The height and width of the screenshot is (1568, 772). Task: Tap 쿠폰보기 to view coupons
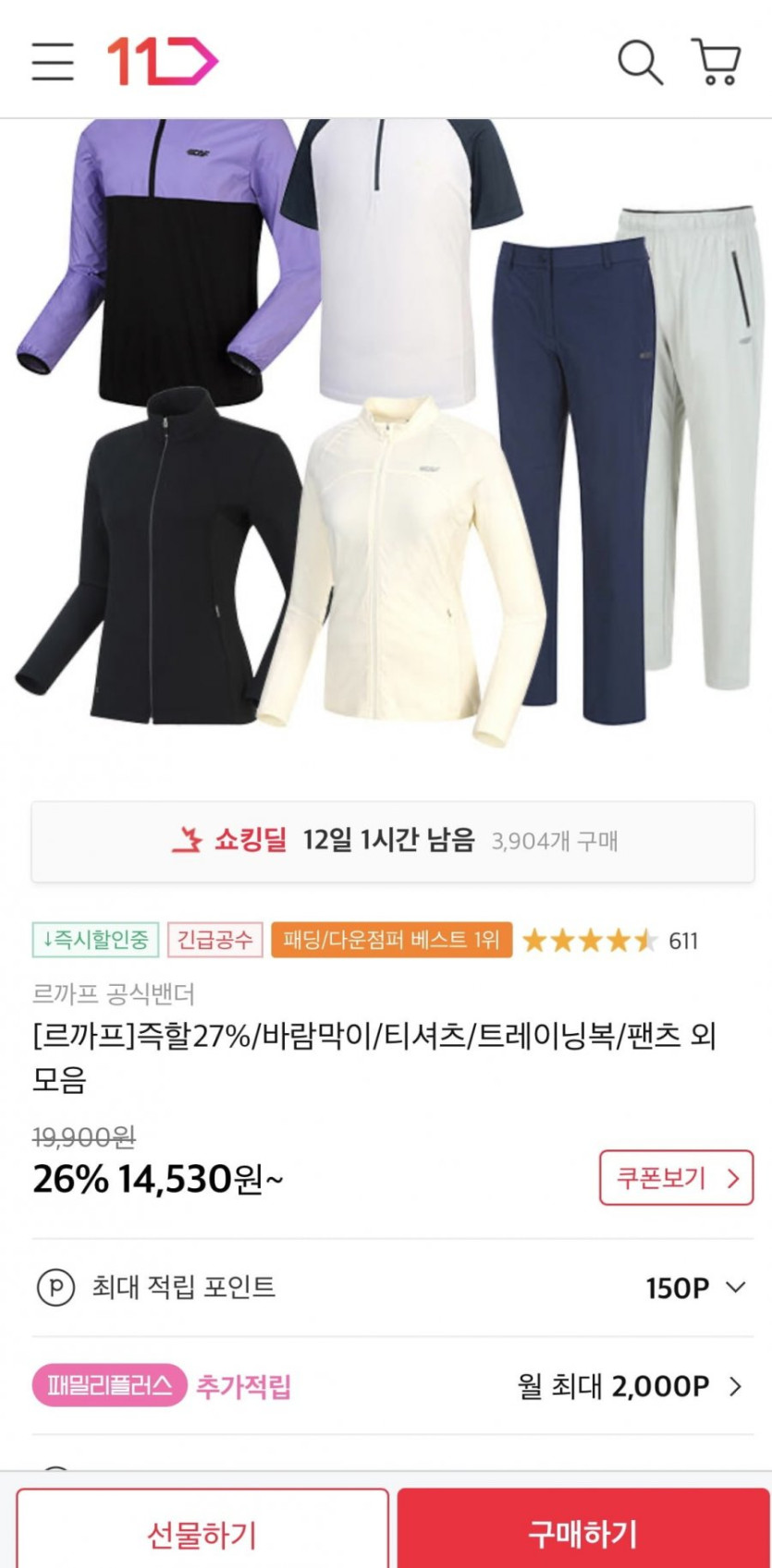point(676,1178)
